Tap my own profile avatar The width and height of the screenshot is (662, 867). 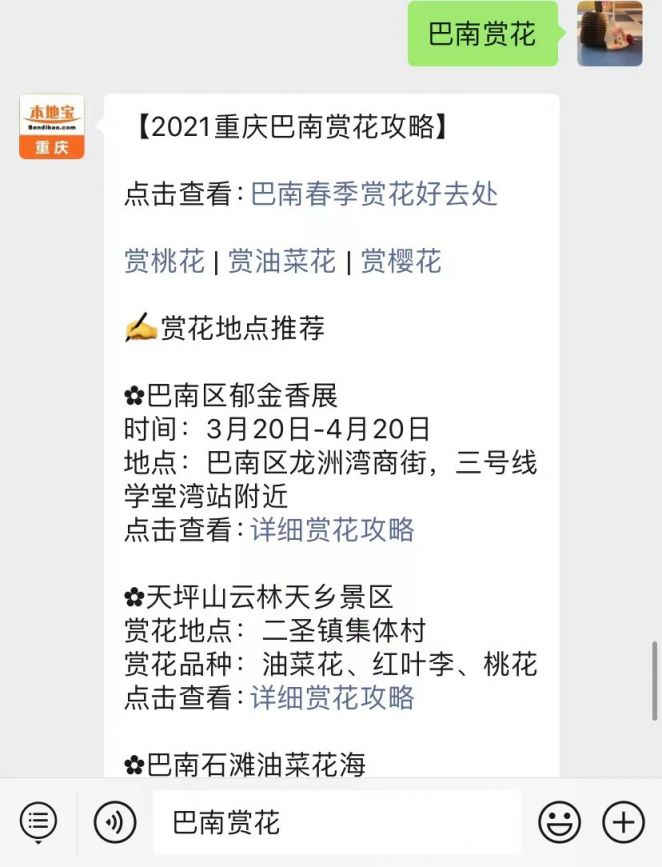(x=609, y=33)
